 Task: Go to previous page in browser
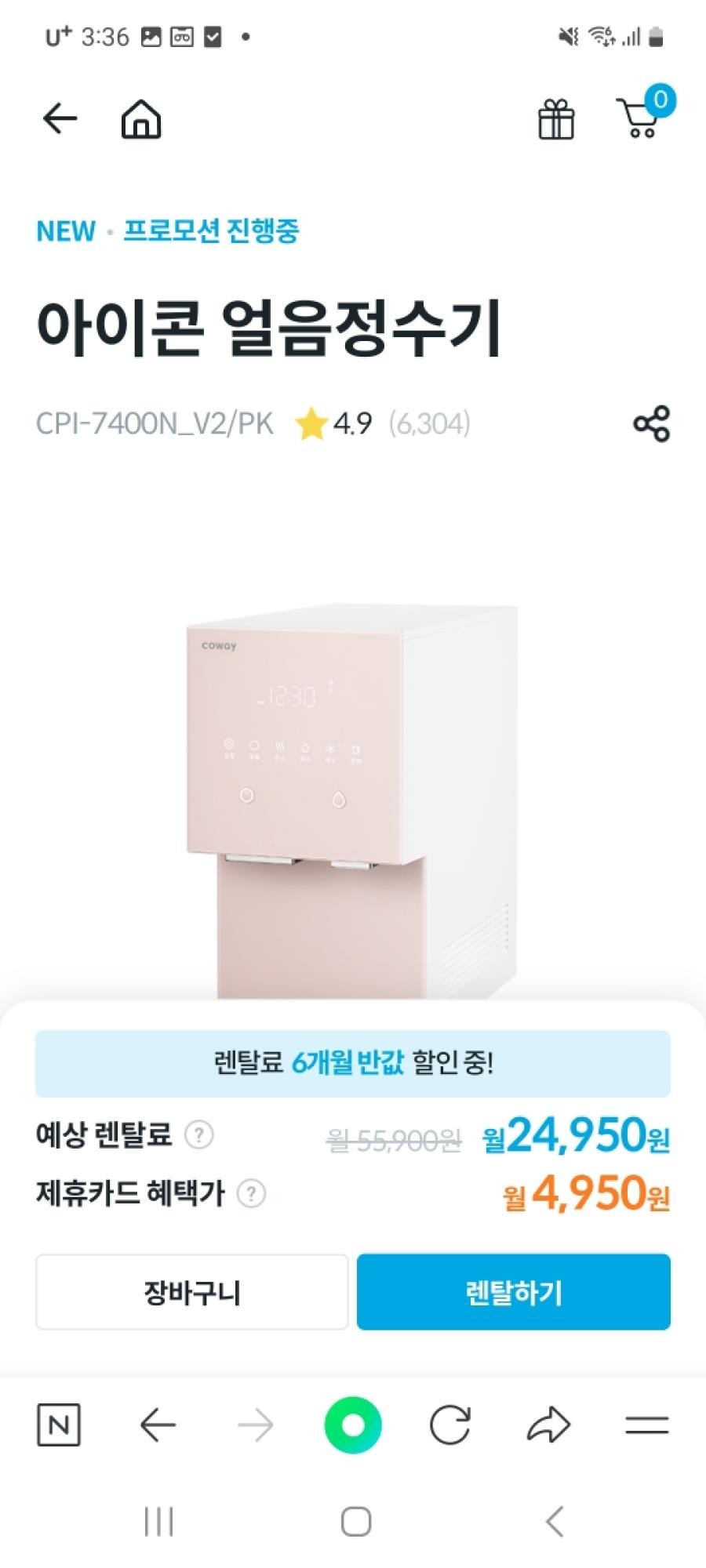[x=158, y=1425]
